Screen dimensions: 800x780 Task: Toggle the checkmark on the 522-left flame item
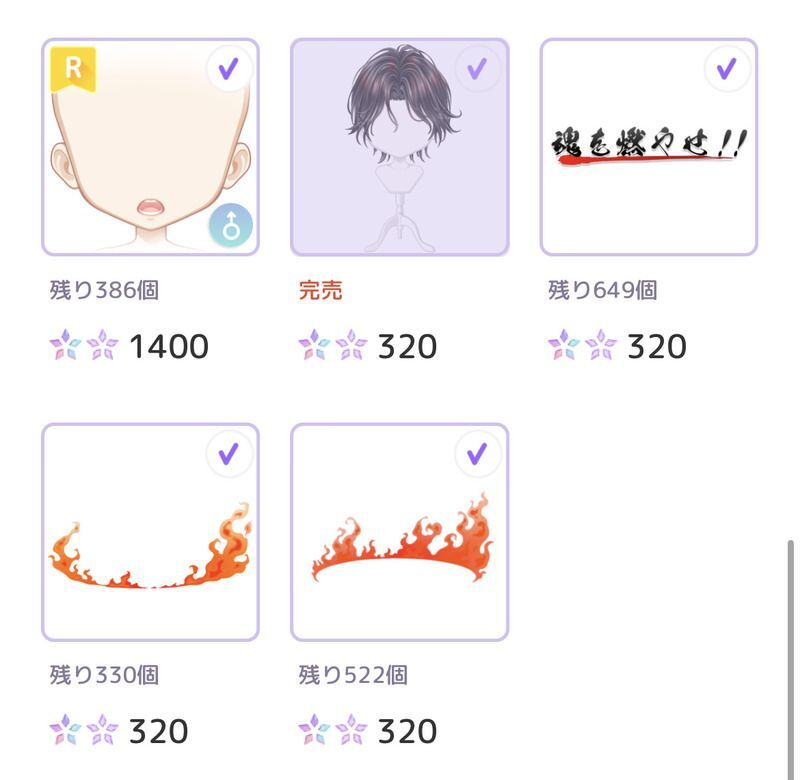pos(478,453)
